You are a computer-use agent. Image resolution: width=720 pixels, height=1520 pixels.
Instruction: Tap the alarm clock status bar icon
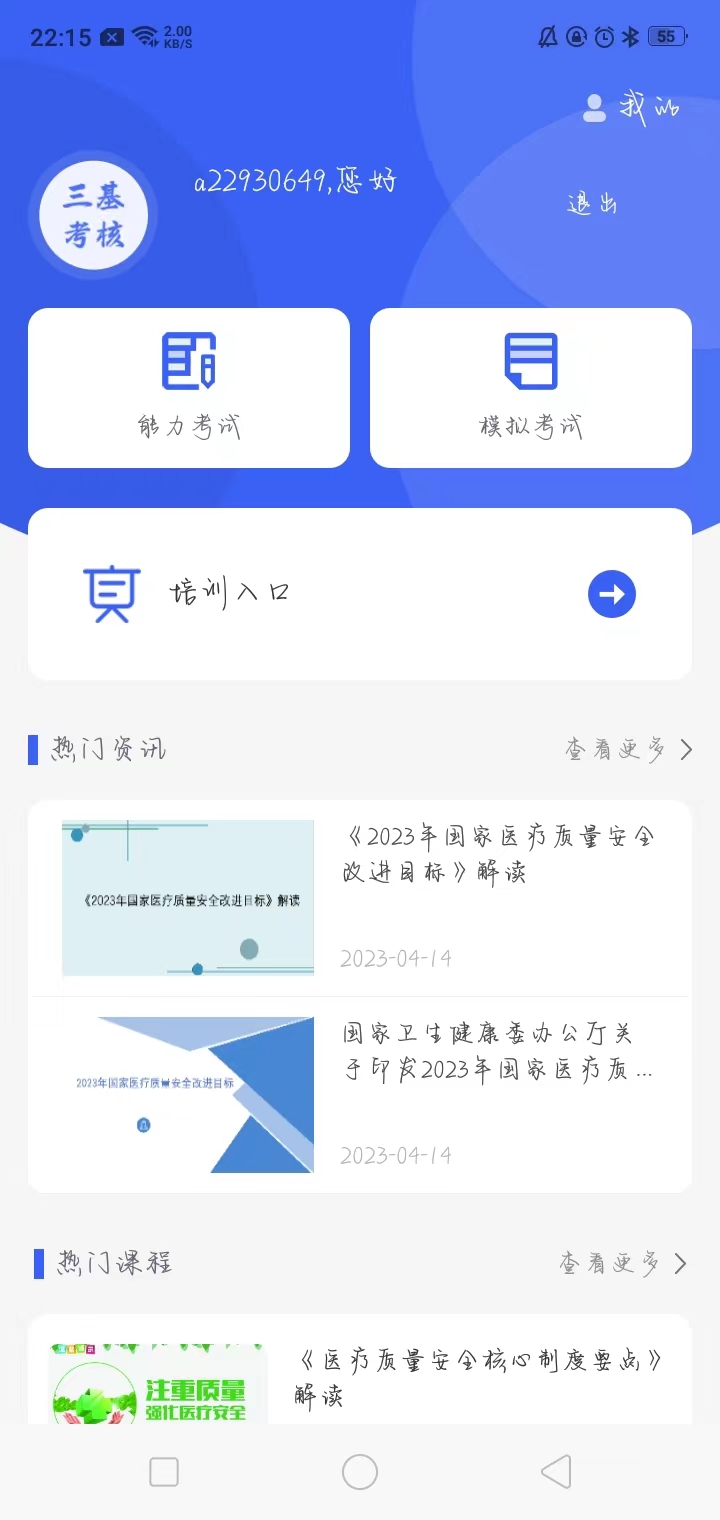(602, 36)
